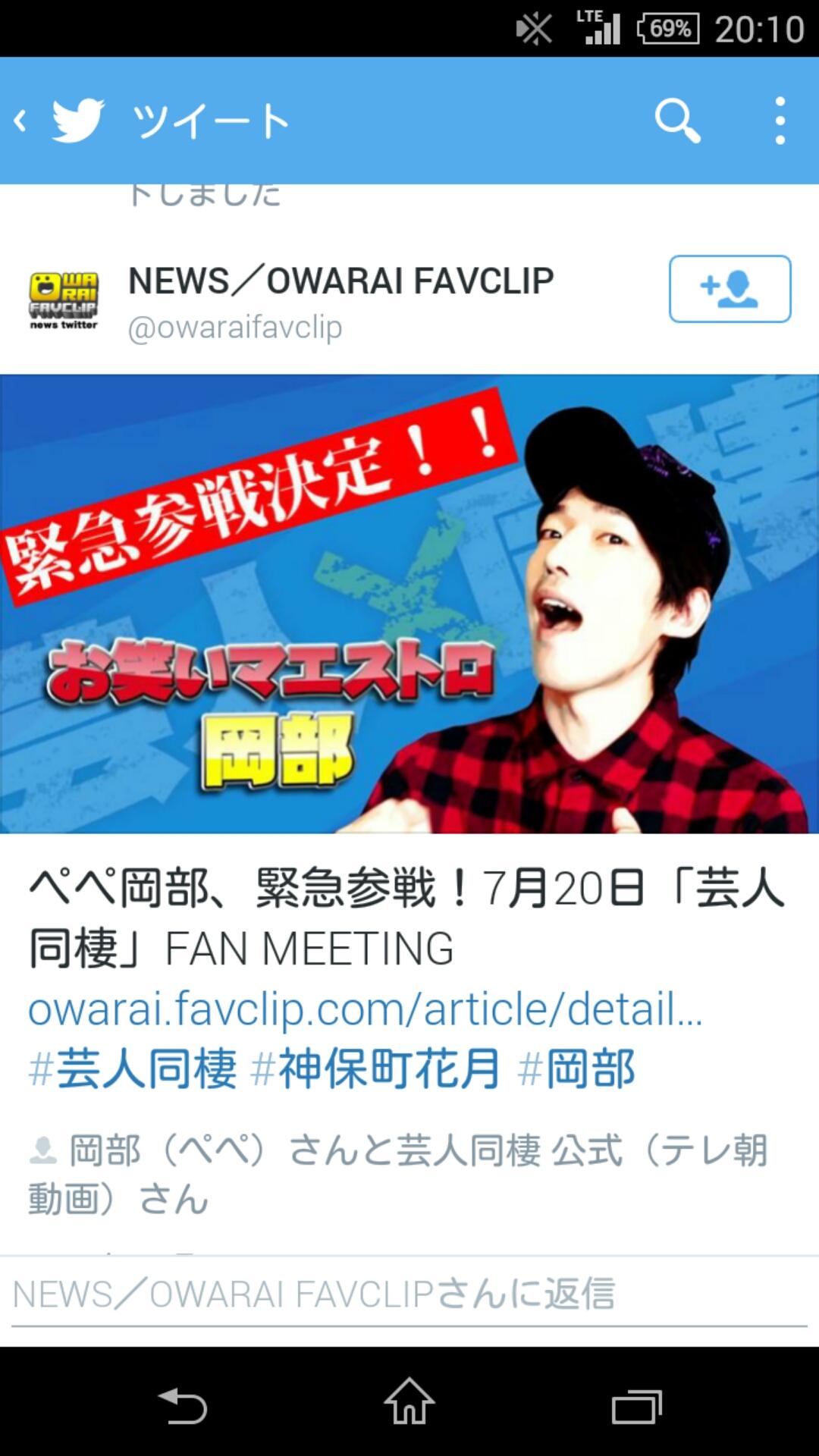
Task: Tap the system home button
Action: 409,1401
